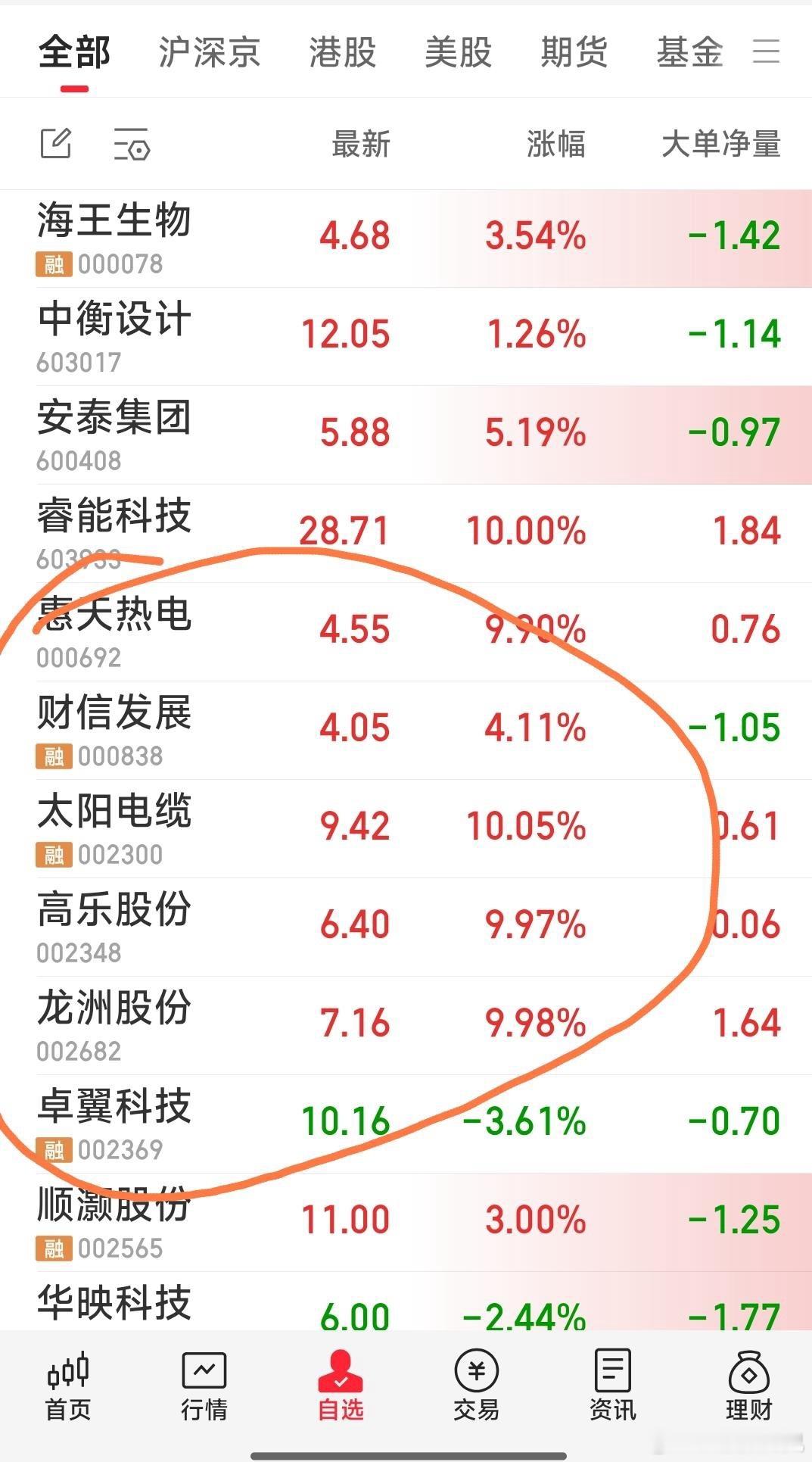
Task: Switch to the 港股 market tab
Action: pos(341,51)
